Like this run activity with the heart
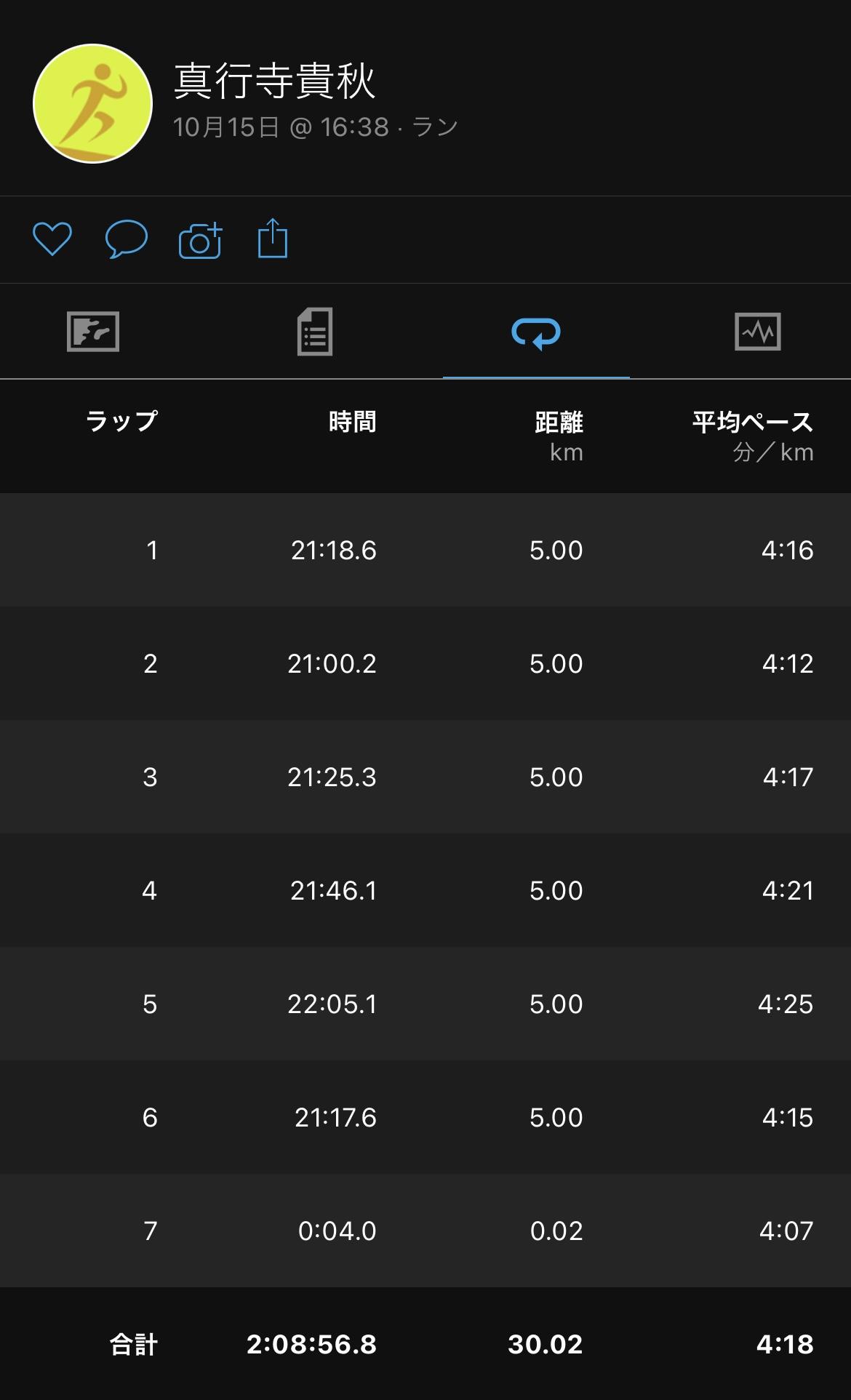The height and width of the screenshot is (1400, 851). (x=52, y=239)
